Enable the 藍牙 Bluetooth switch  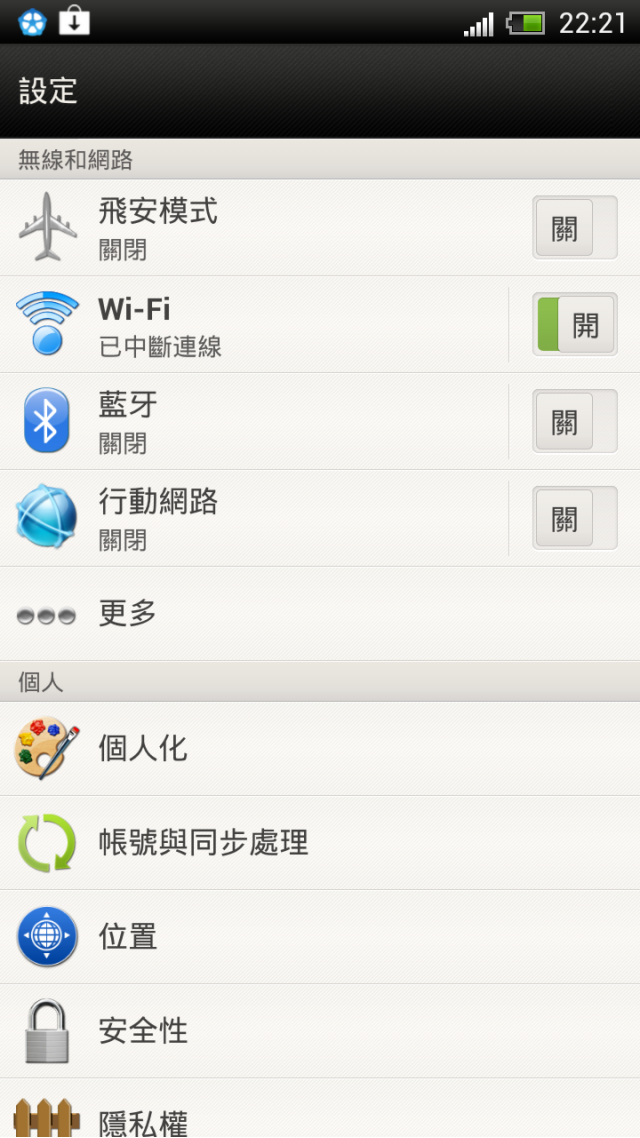574,421
